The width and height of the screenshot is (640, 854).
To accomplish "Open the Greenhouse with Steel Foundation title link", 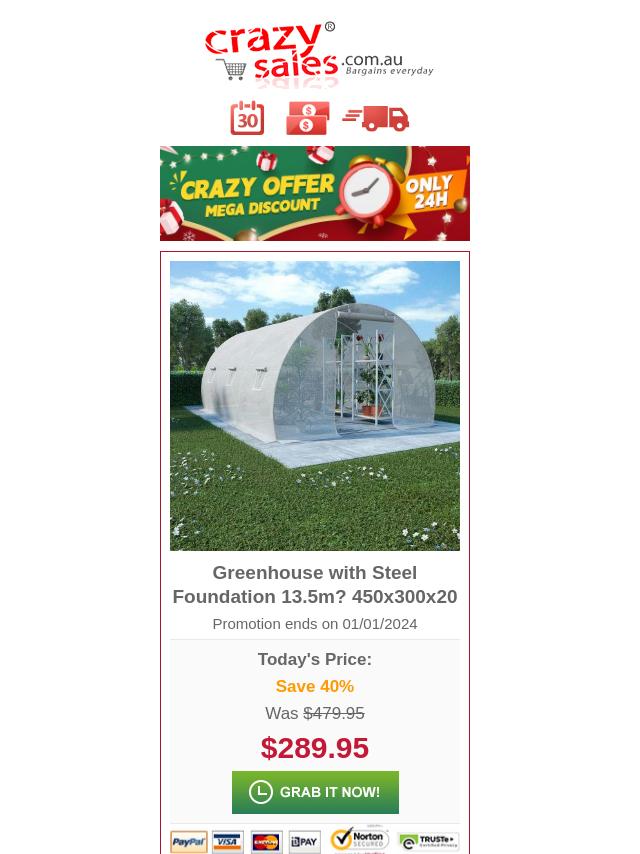I will point(315,584).
